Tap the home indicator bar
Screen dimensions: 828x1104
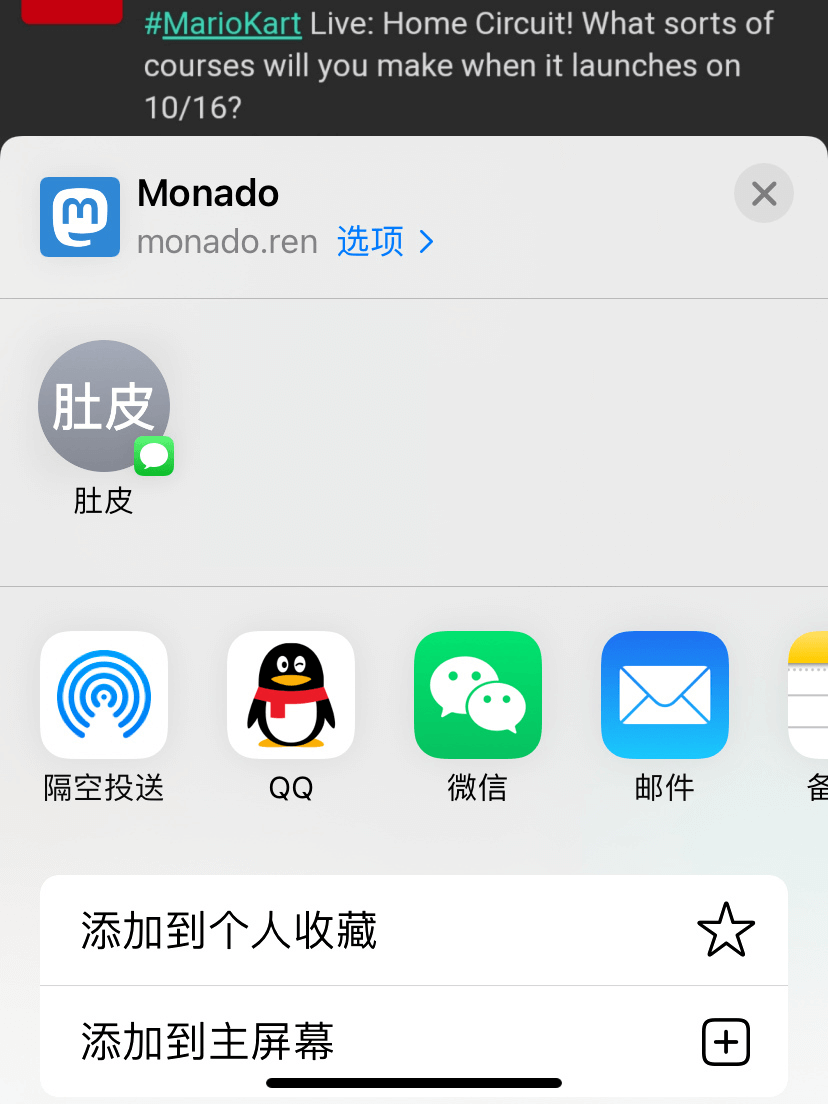click(x=414, y=1082)
